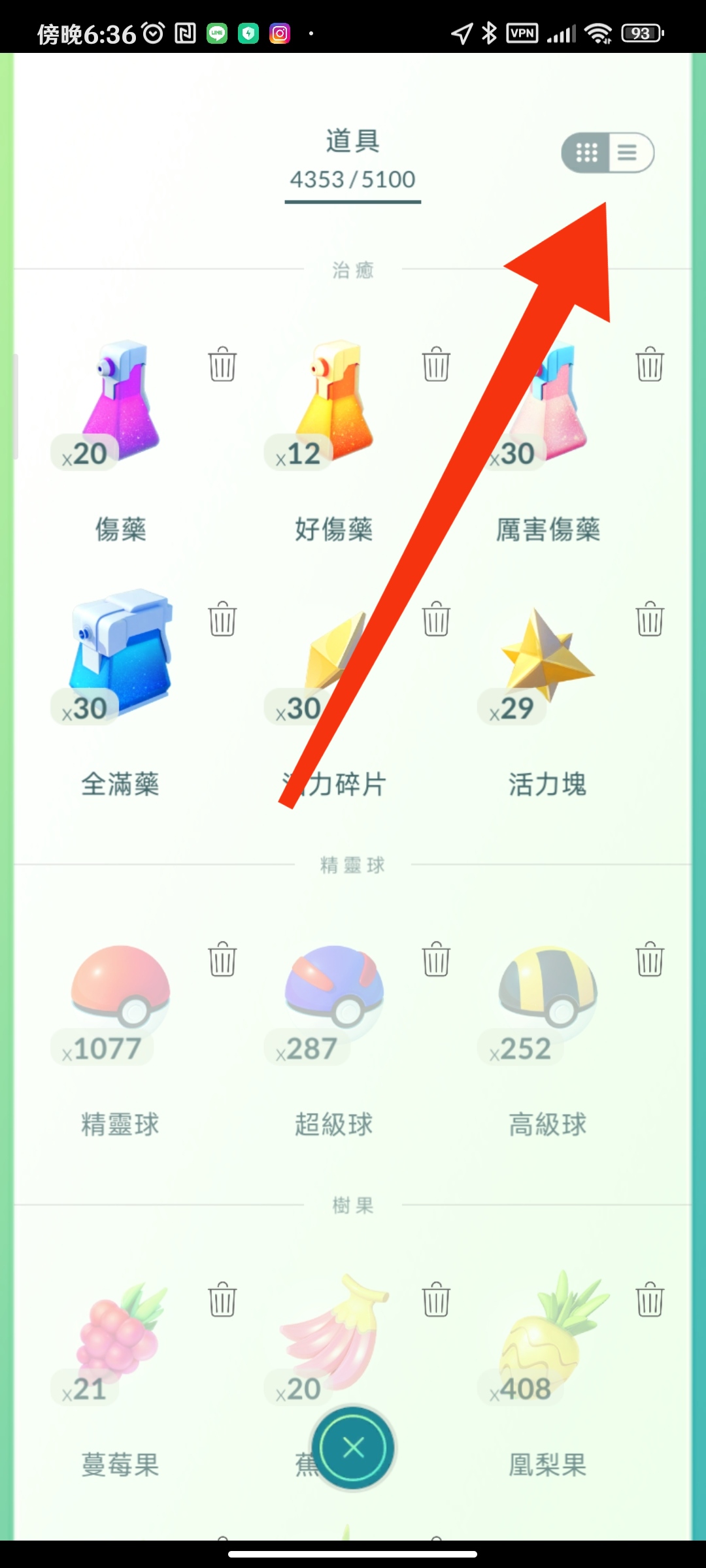Discard 全滿藥 with its trash icon

[222, 619]
